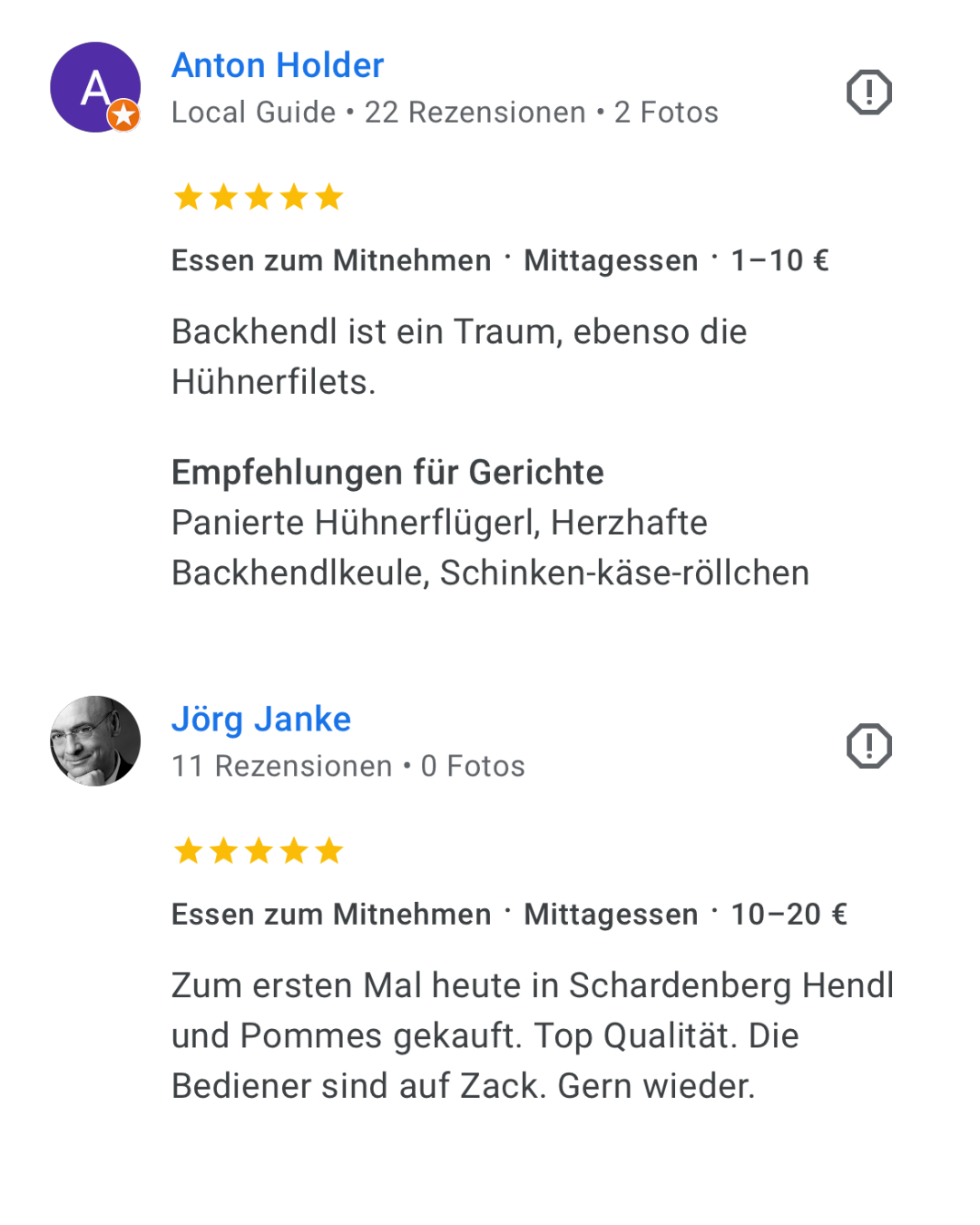Screen dimensions: 980x1225
Task: Flag Jörg Janke's review
Action: 868,746
